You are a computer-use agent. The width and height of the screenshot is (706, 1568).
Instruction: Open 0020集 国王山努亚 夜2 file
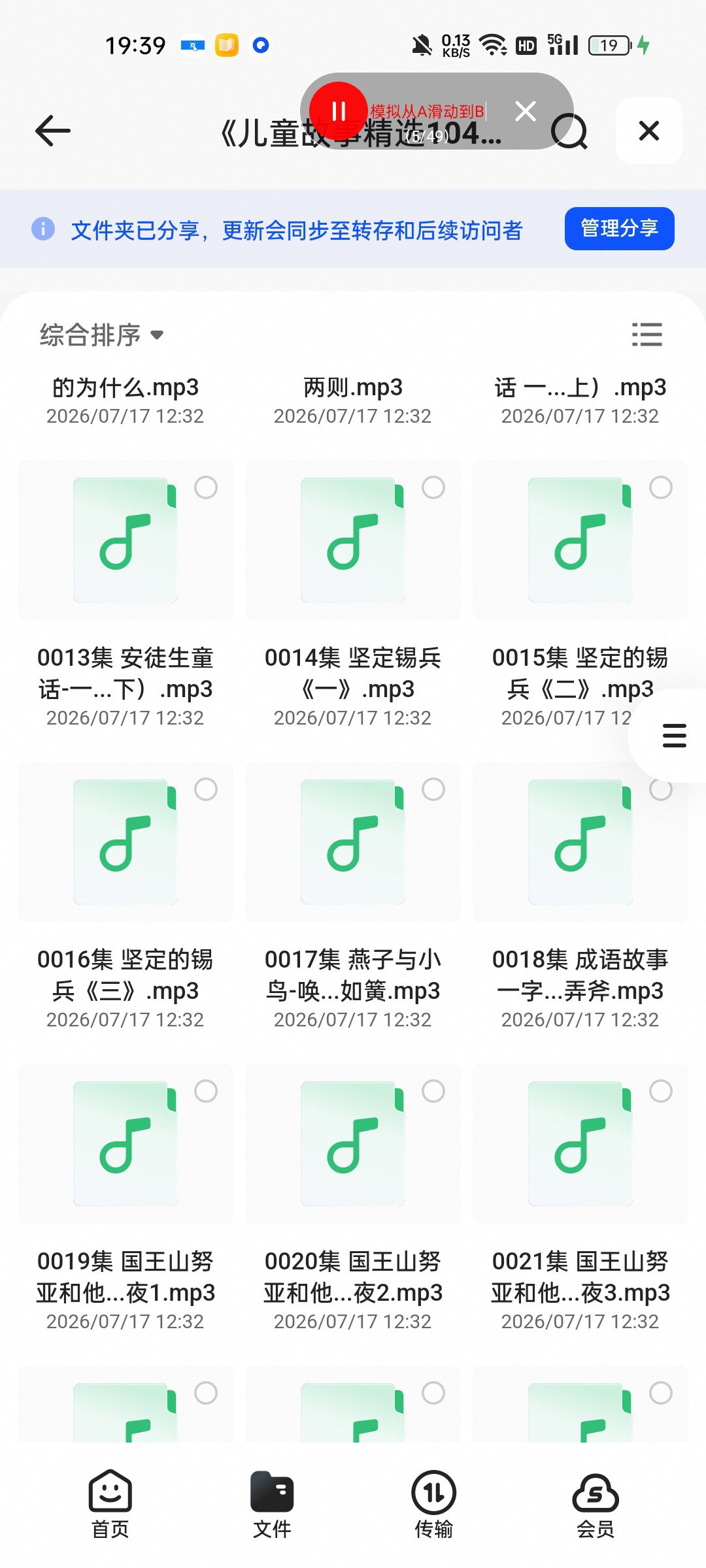pyautogui.click(x=353, y=1198)
